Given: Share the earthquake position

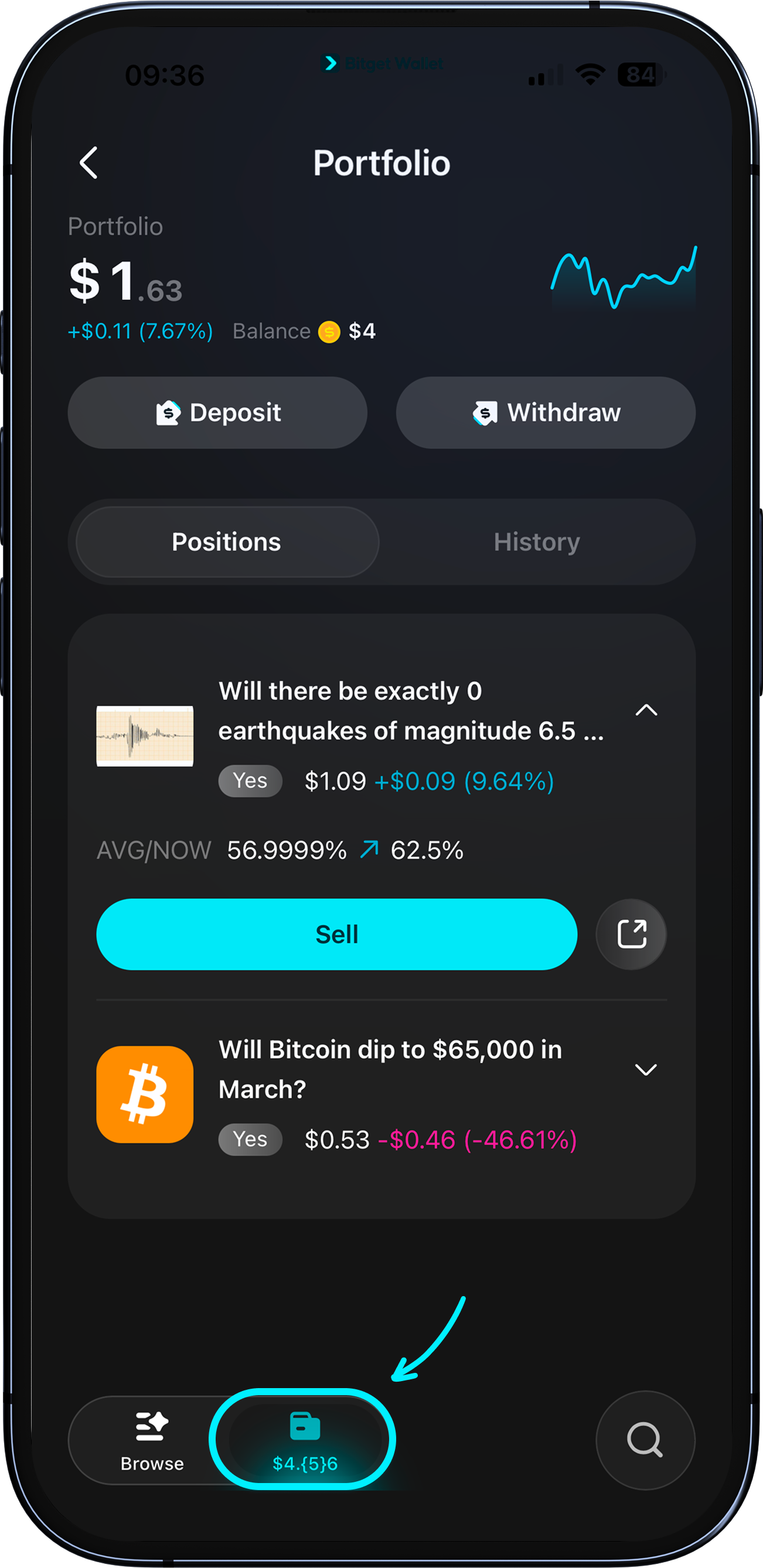Looking at the screenshot, I should [x=631, y=934].
